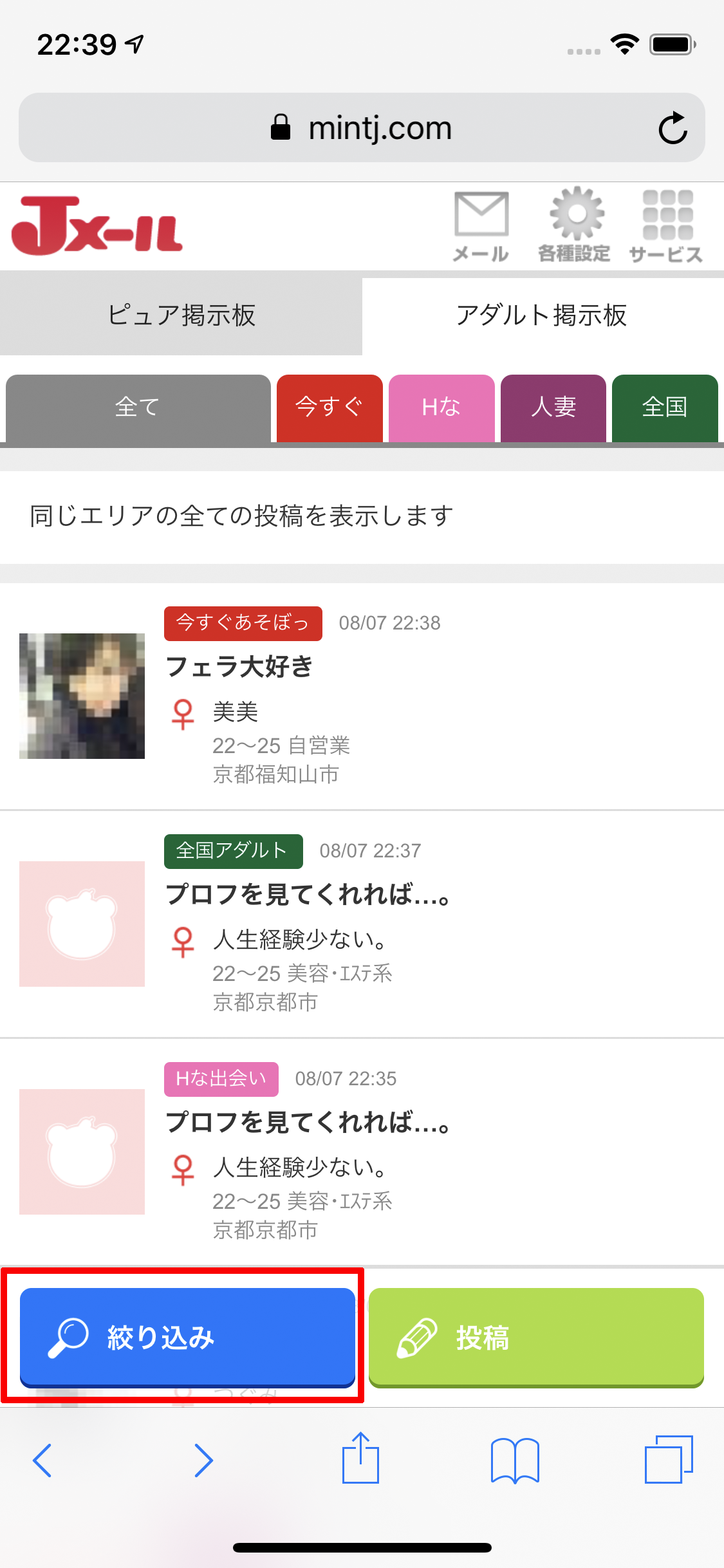Select the 全て category tab
Image resolution: width=724 pixels, height=1568 pixels.
pyautogui.click(x=138, y=407)
